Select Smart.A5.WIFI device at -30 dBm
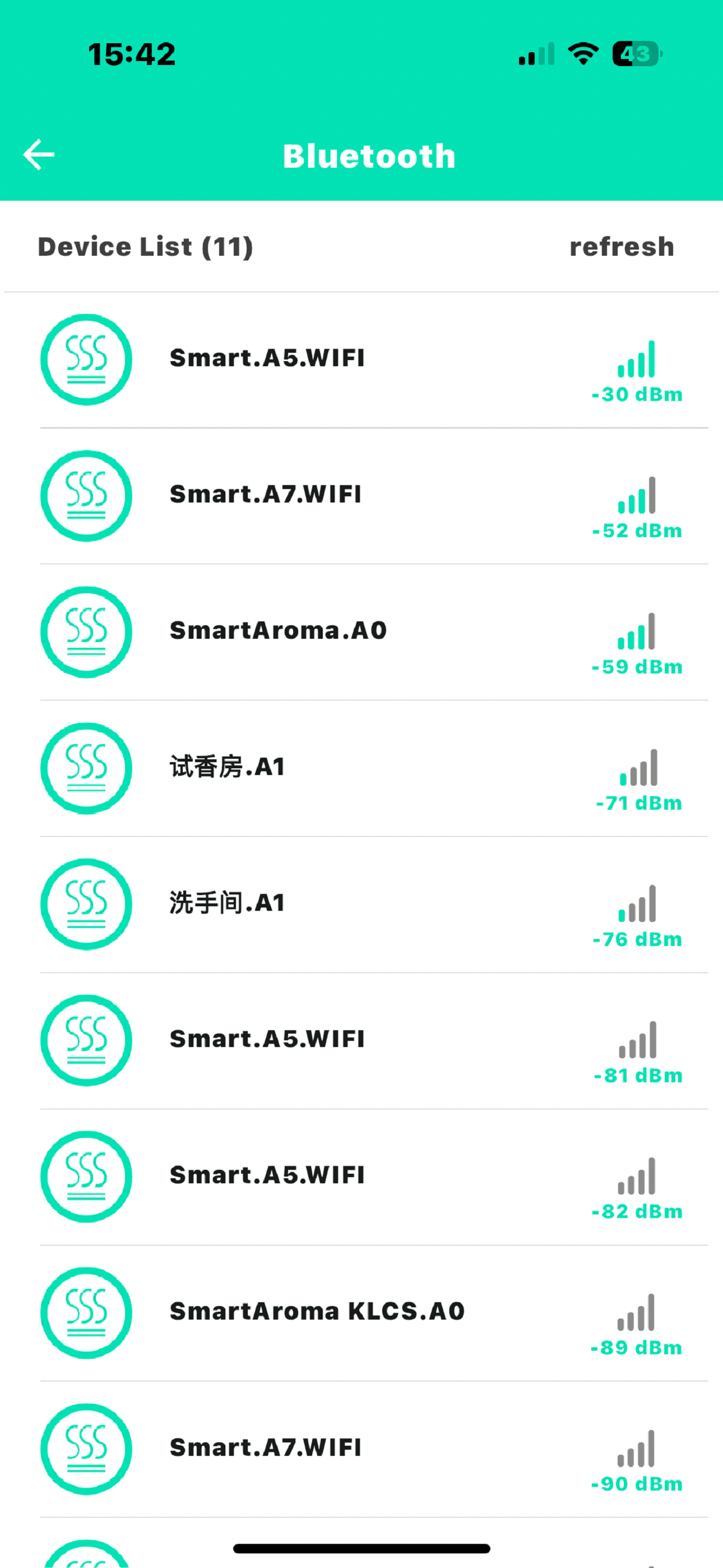This screenshot has width=723, height=1568. pos(361,359)
